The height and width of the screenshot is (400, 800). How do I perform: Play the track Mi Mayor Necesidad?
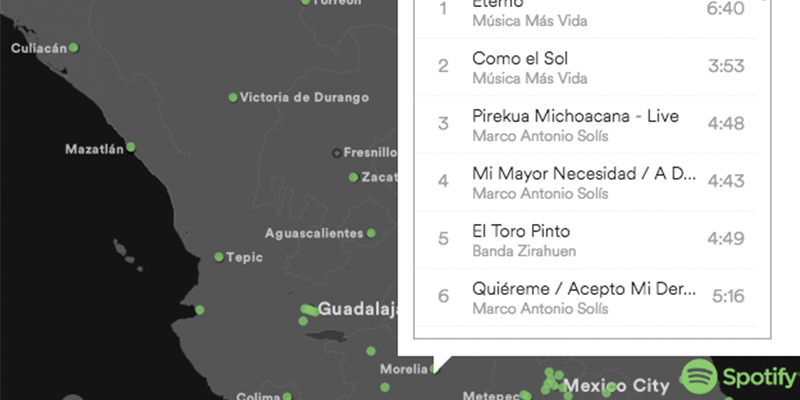pyautogui.click(x=583, y=175)
